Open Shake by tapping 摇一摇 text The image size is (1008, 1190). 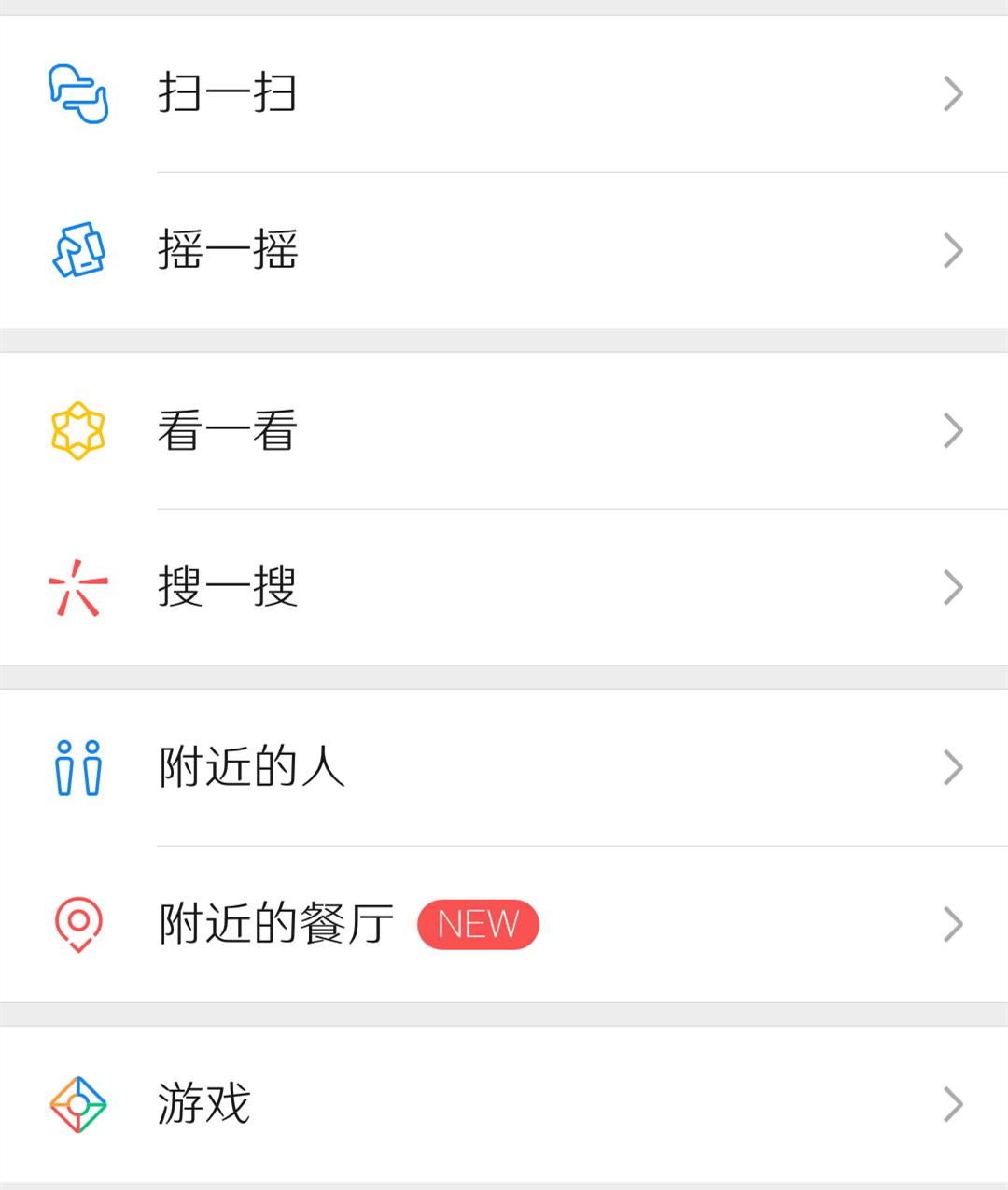(227, 247)
